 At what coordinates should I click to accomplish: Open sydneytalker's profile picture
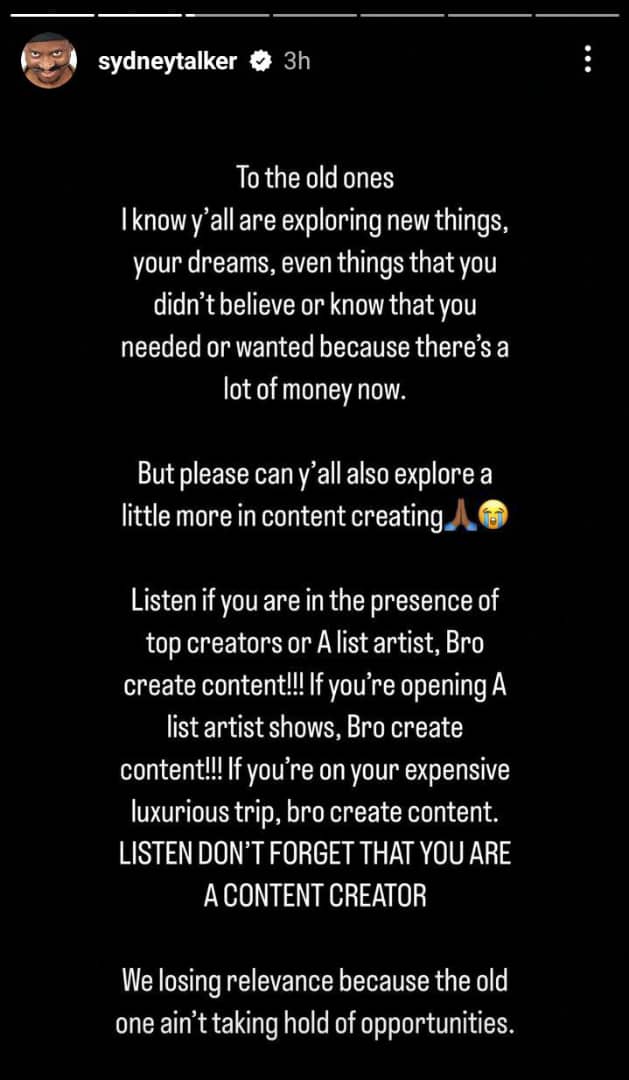tap(49, 61)
